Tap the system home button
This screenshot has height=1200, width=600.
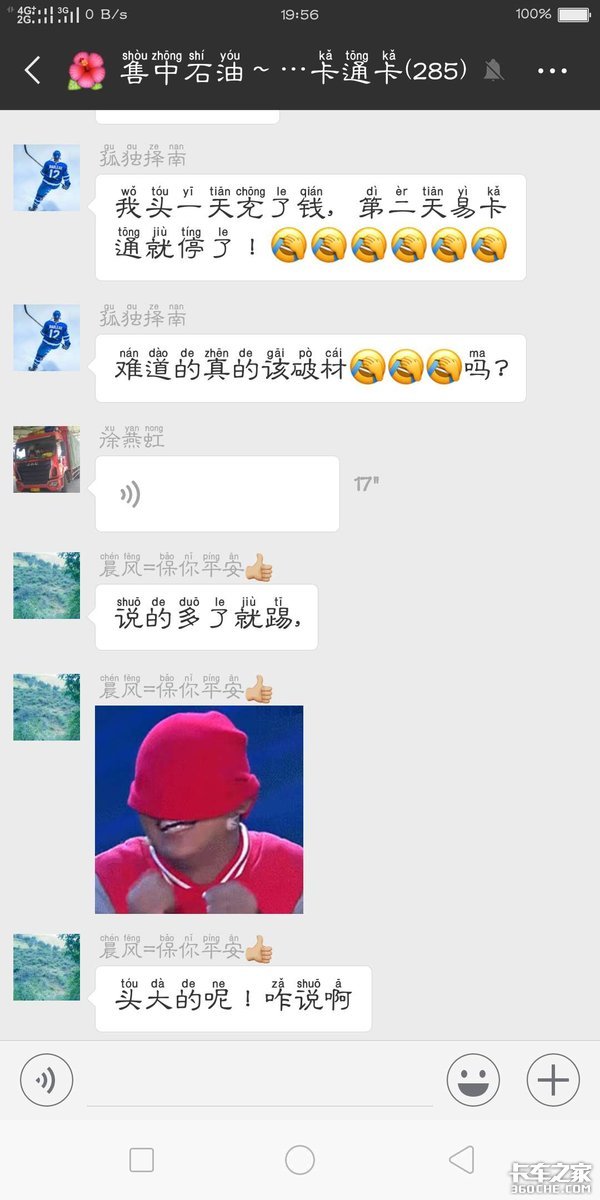point(300,1160)
